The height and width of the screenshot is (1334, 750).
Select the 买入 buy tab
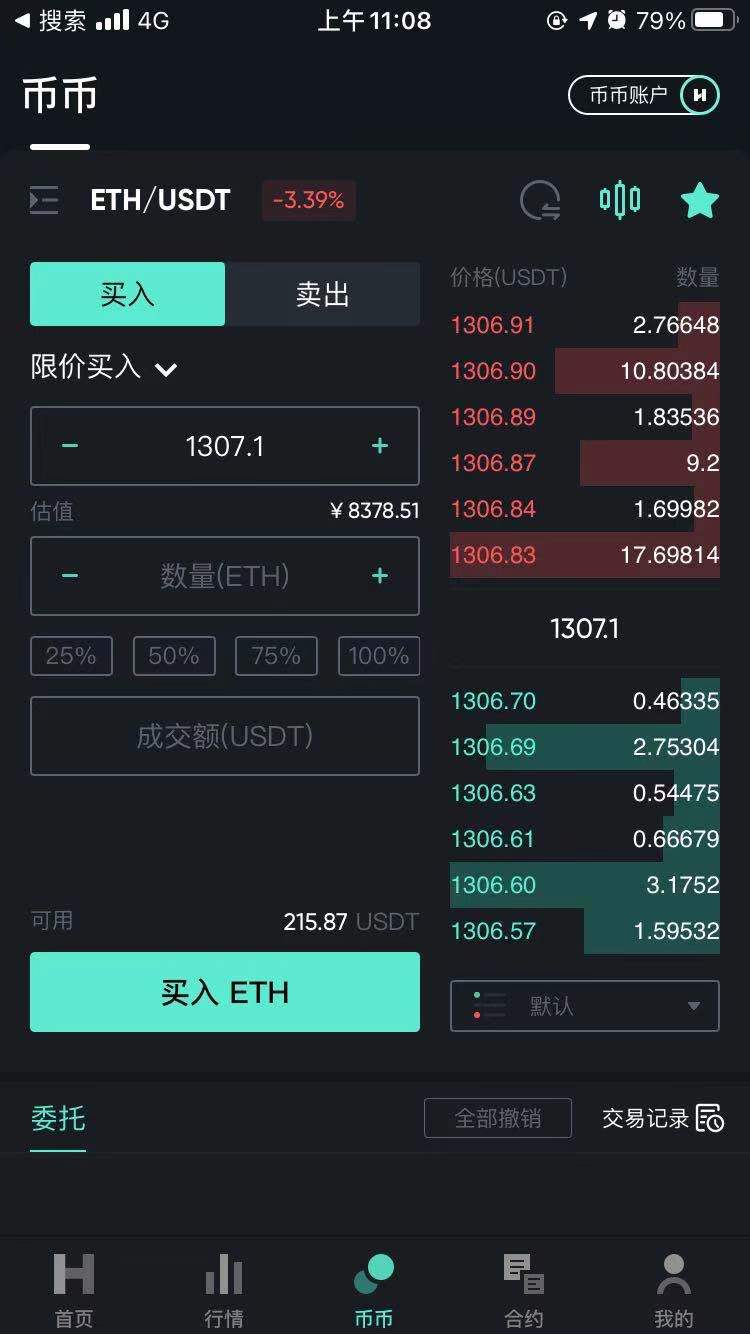(127, 294)
